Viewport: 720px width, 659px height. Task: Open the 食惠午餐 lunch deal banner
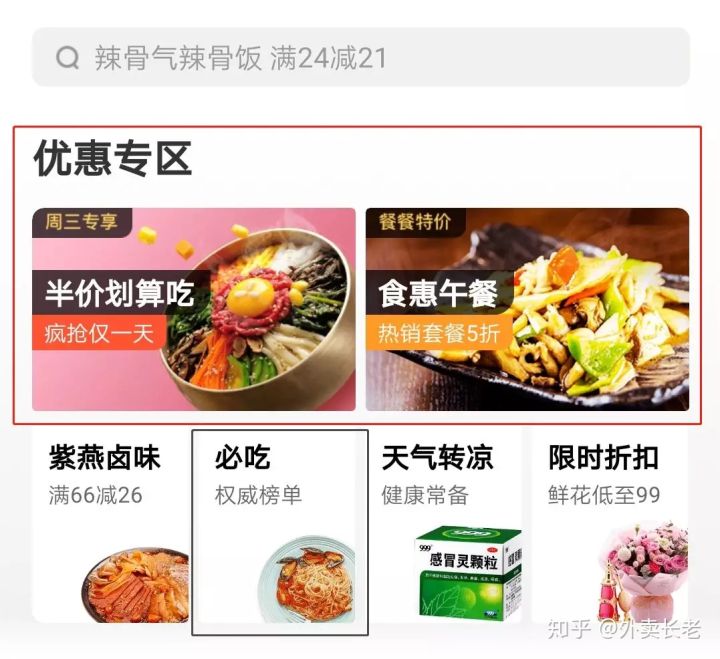click(527, 309)
